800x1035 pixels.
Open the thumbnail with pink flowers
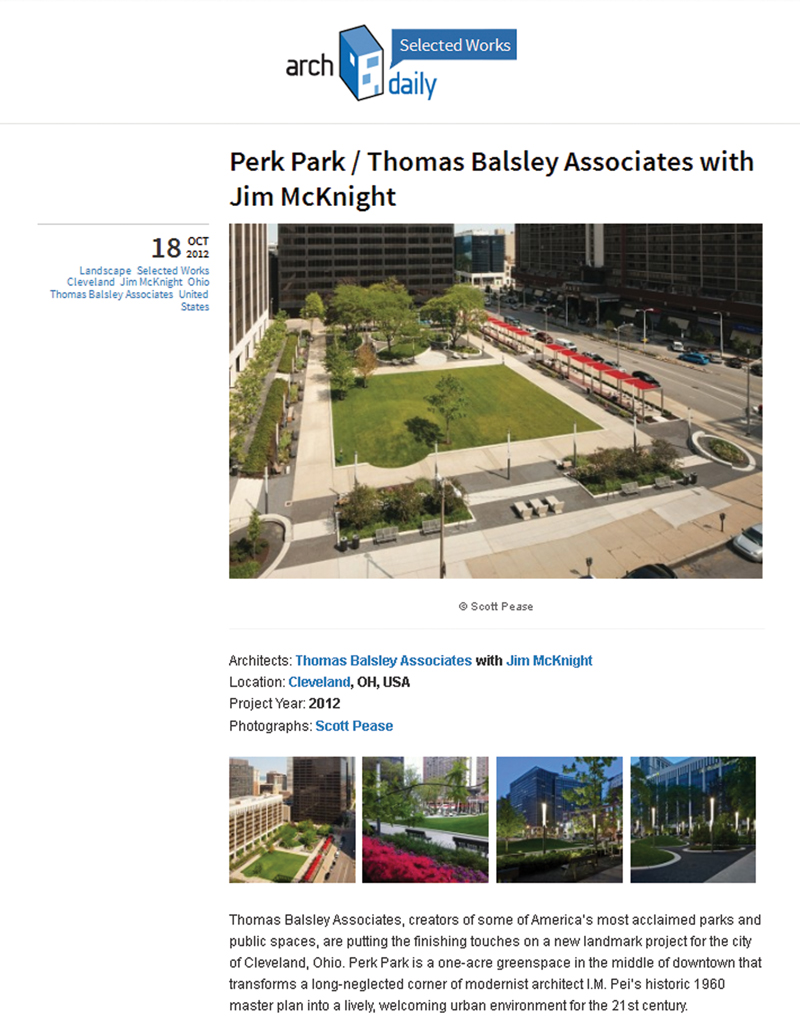[425, 819]
